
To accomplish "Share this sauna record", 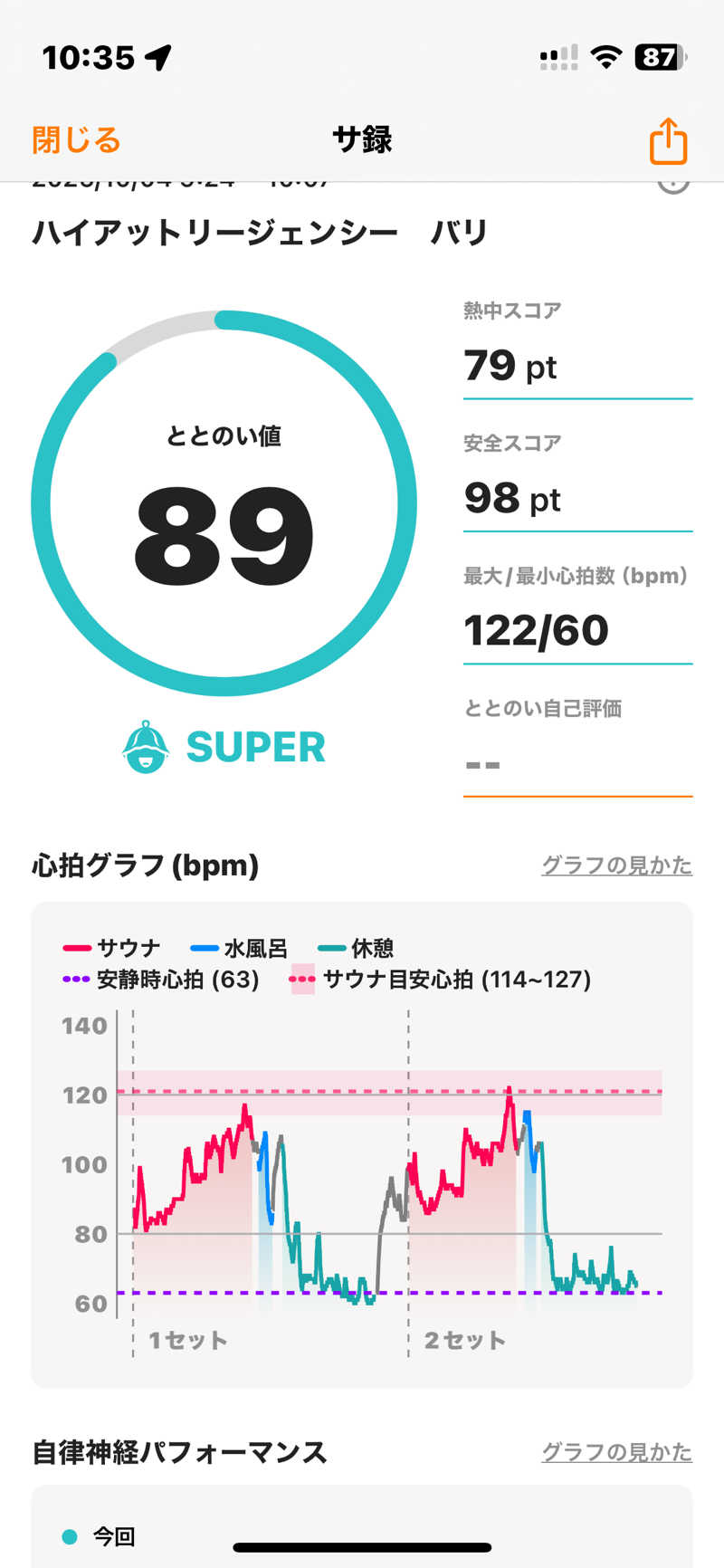I will (668, 141).
